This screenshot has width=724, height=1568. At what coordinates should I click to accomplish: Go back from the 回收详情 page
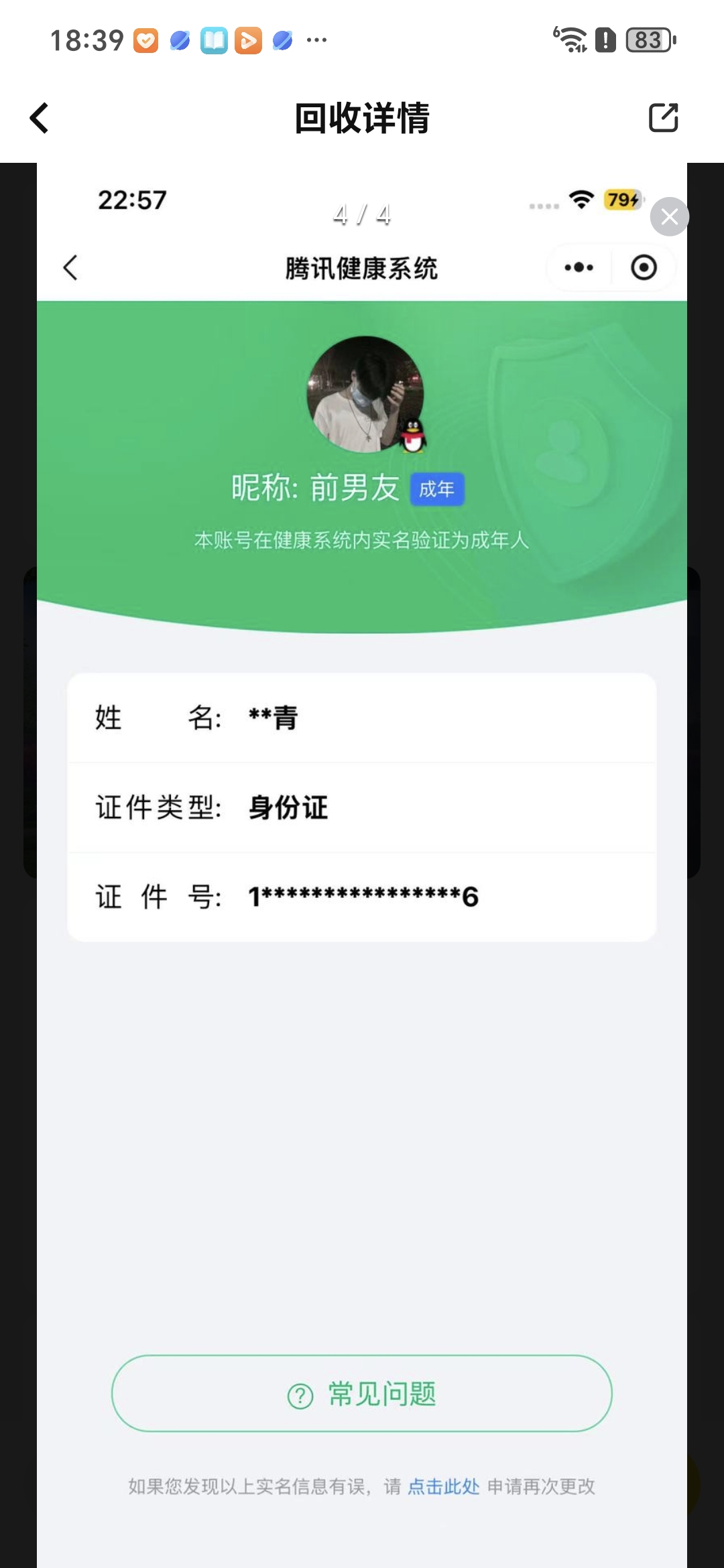pyautogui.click(x=40, y=118)
